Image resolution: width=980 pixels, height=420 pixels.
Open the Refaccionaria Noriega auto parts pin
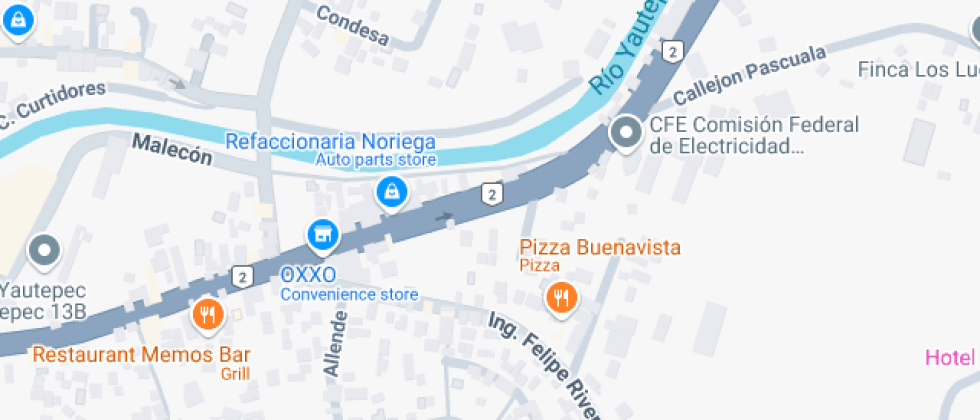(391, 191)
